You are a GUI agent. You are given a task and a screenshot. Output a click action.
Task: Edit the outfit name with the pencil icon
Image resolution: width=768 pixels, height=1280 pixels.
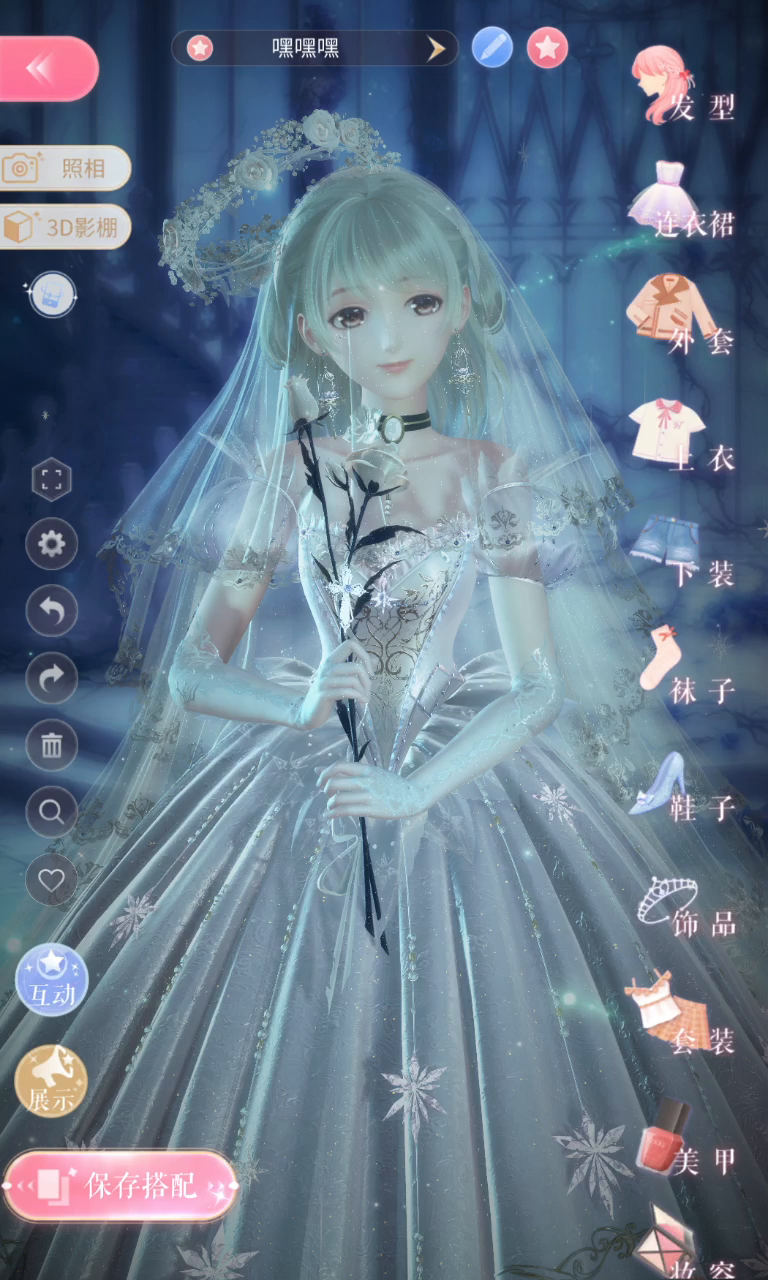pos(492,48)
